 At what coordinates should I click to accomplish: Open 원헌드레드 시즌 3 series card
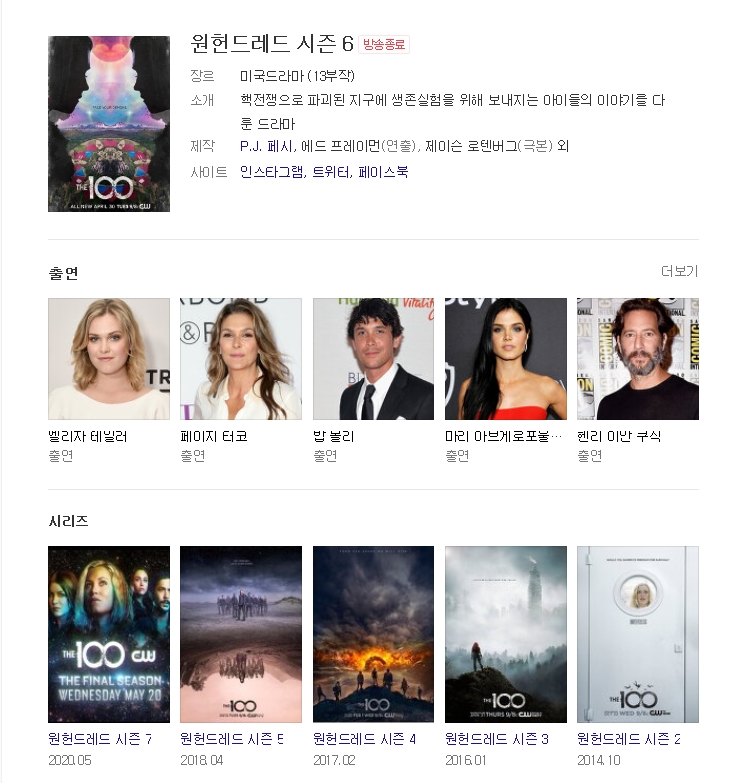tap(505, 633)
